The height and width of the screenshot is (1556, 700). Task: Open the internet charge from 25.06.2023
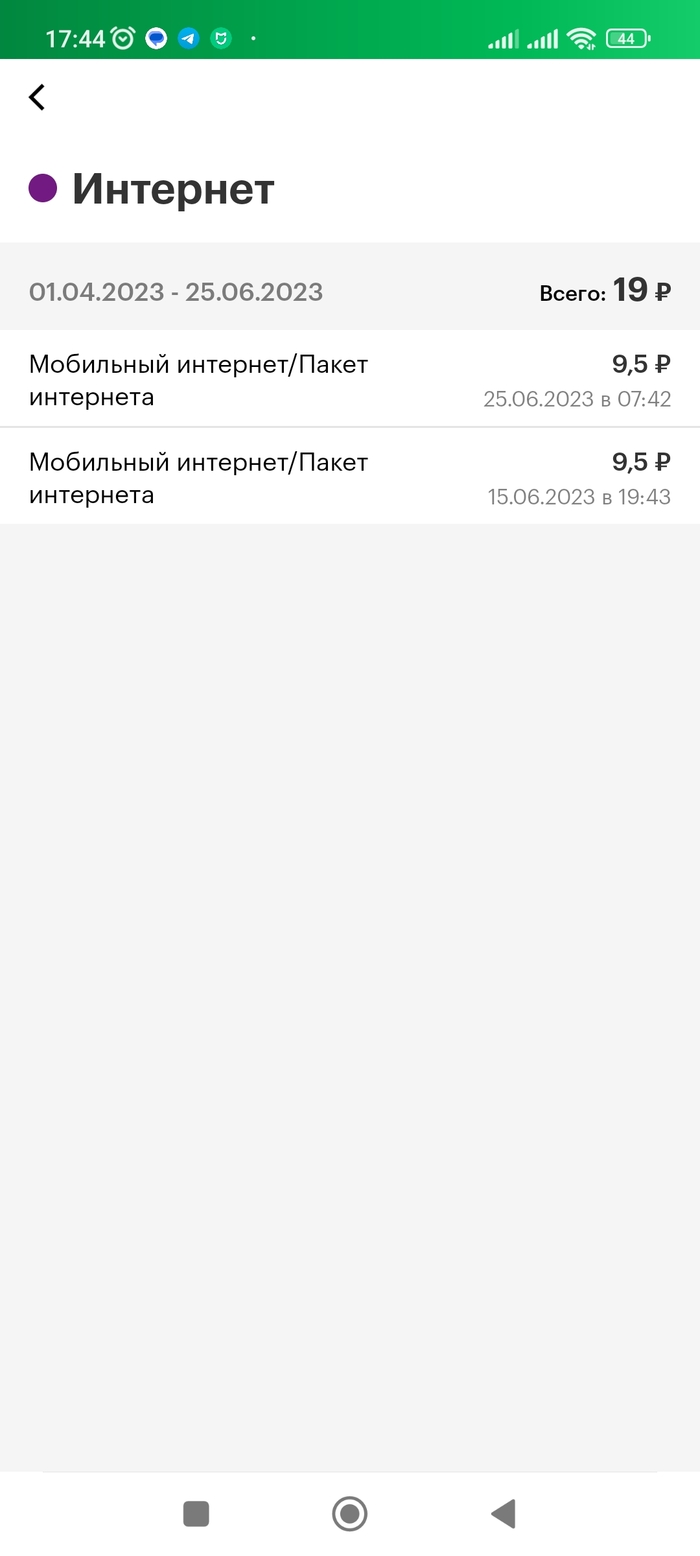tap(350, 380)
